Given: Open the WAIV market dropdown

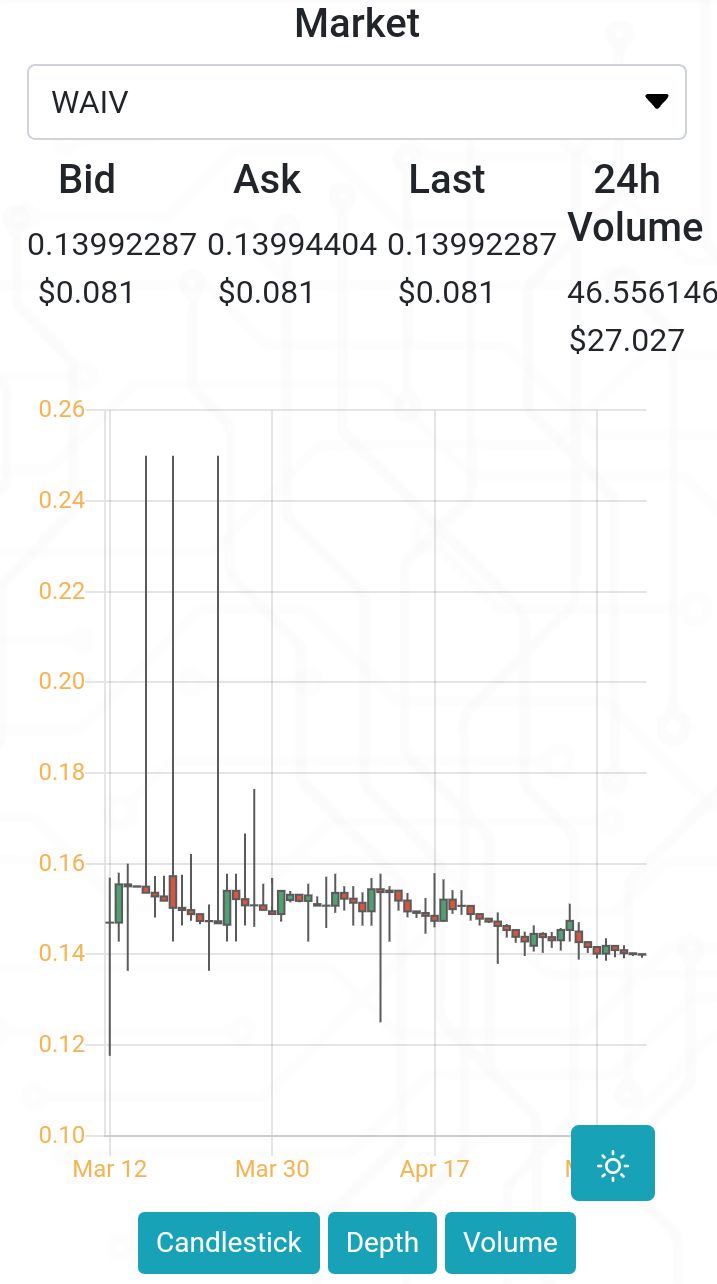Looking at the screenshot, I should click(x=357, y=102).
